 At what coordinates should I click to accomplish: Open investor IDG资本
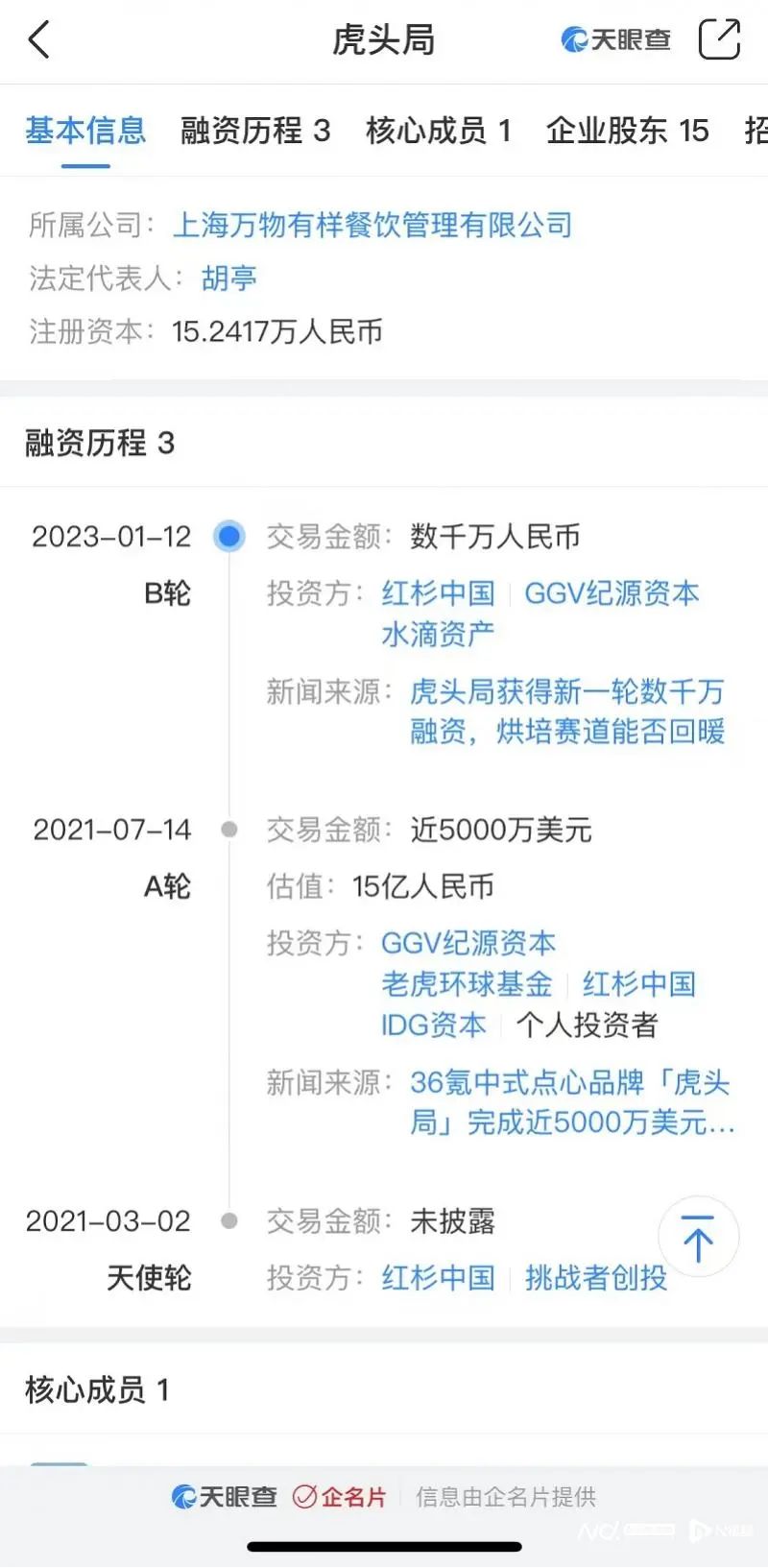434,1025
